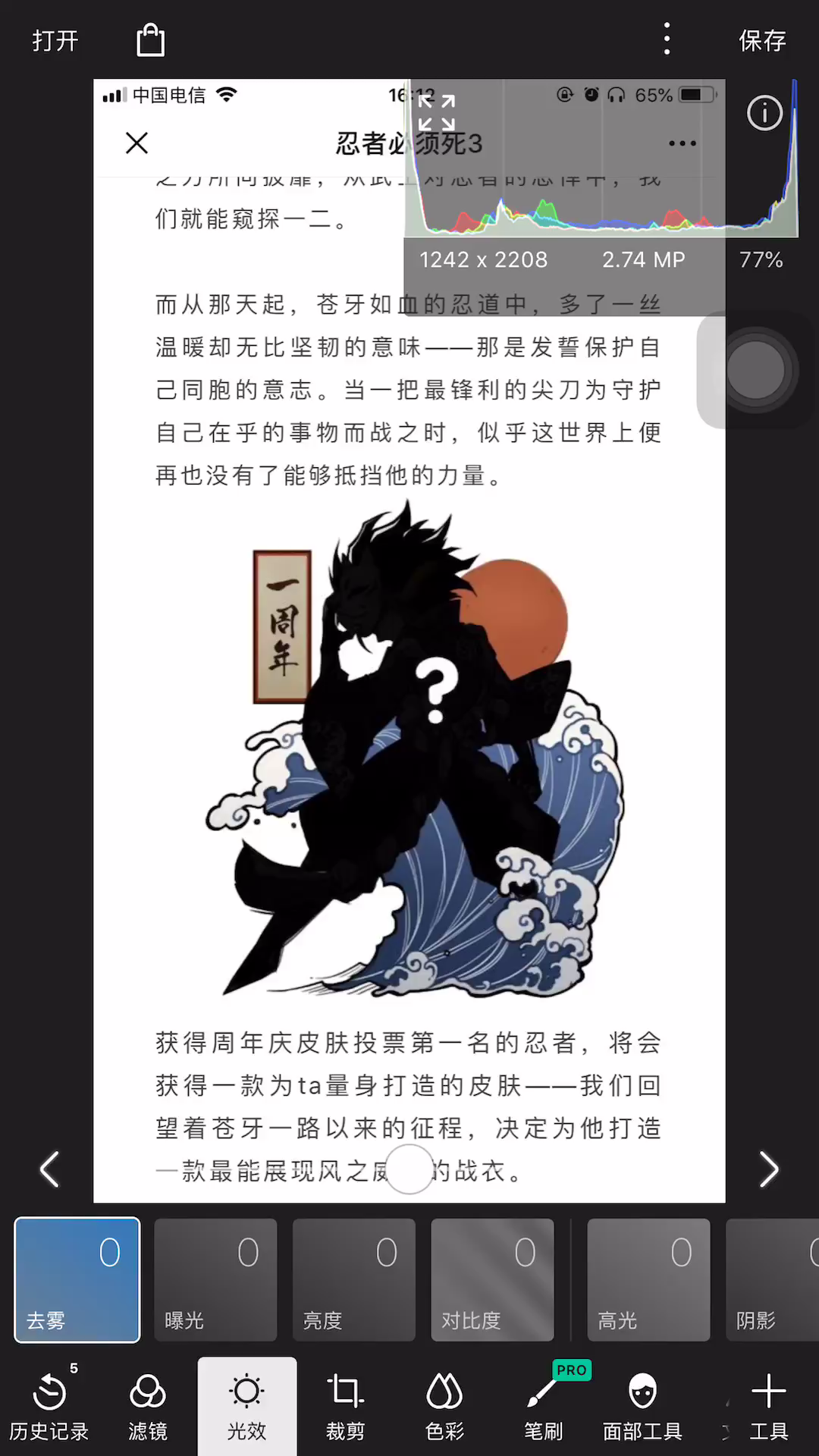Go to the next image arrow
819x1456 pixels.
pyautogui.click(x=769, y=1169)
